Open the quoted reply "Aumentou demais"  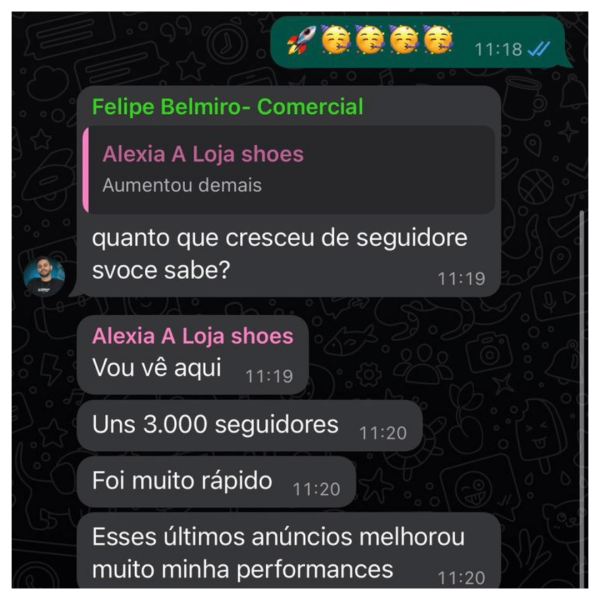coord(290,169)
